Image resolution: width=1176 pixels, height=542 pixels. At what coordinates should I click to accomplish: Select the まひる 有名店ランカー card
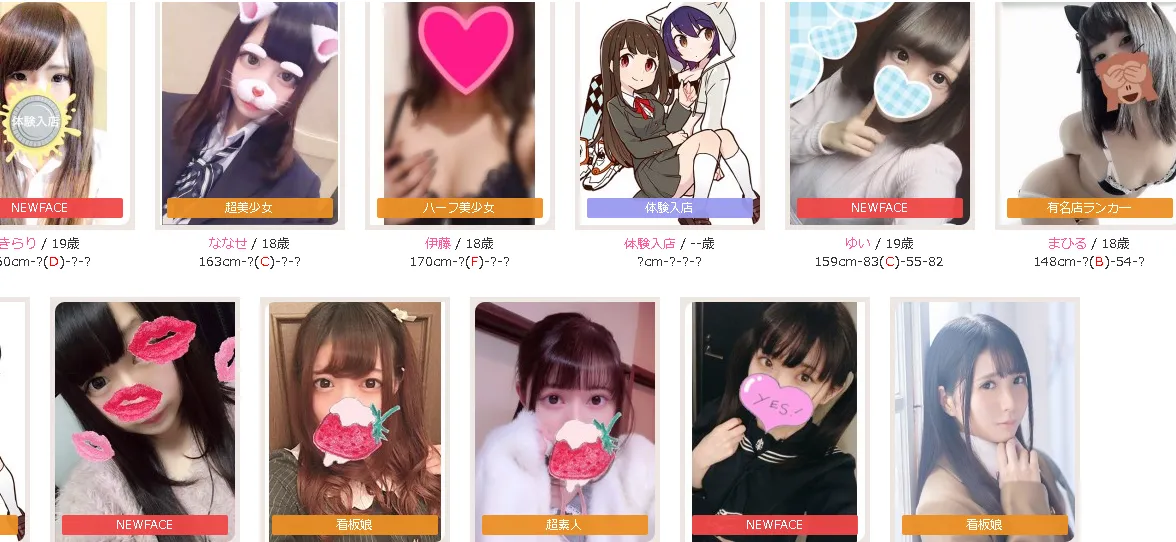pos(1088,112)
